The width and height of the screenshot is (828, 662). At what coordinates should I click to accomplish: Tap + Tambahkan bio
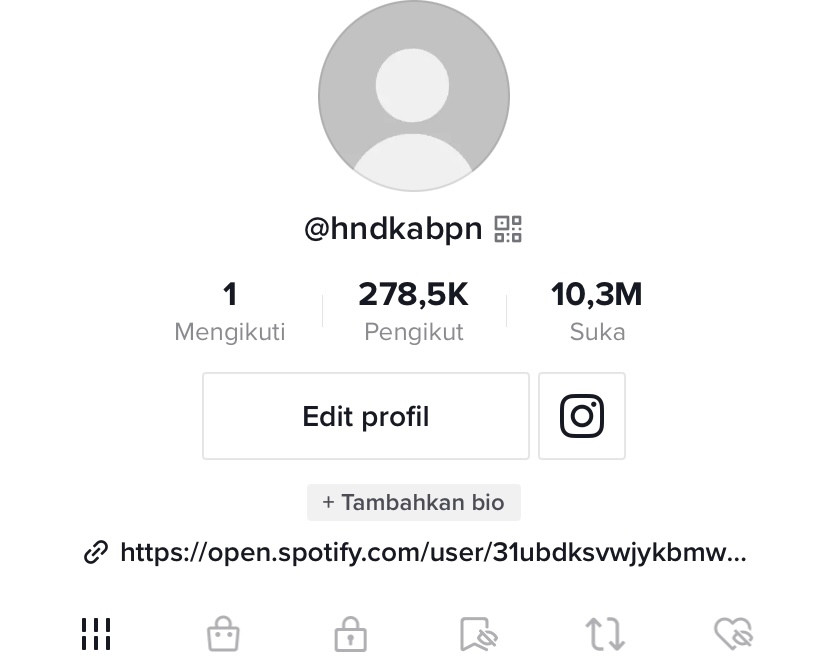413,502
